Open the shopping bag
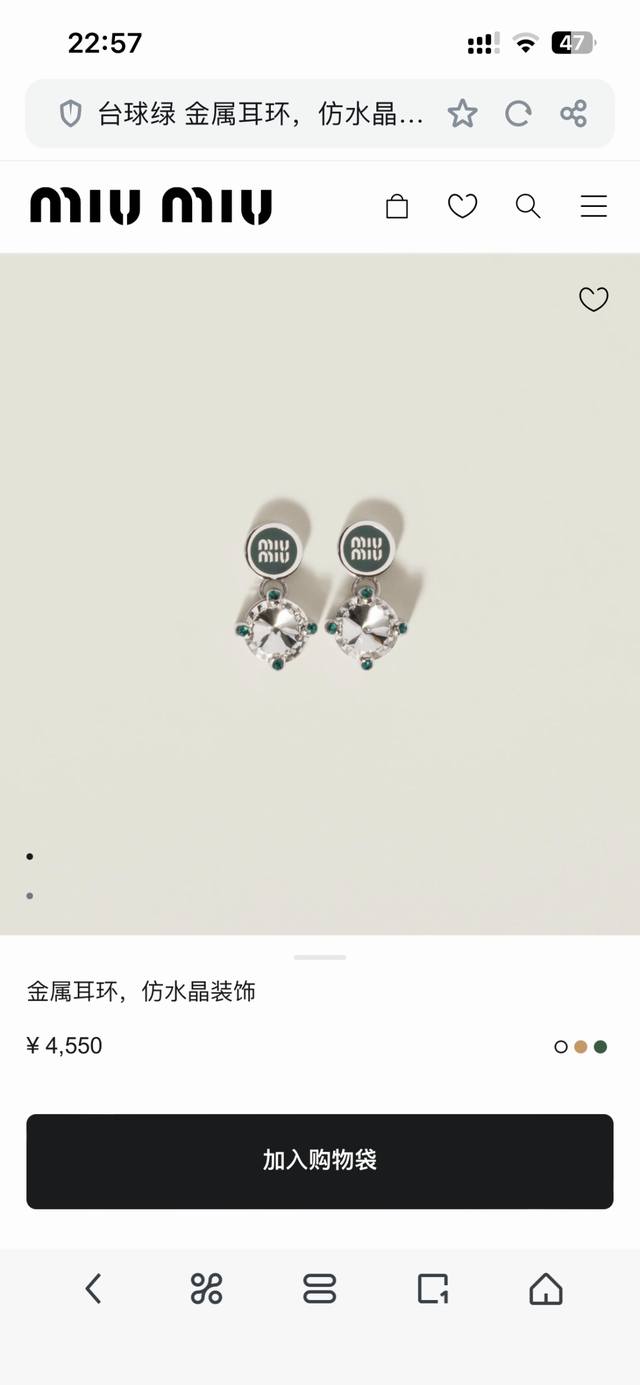 [x=397, y=207]
